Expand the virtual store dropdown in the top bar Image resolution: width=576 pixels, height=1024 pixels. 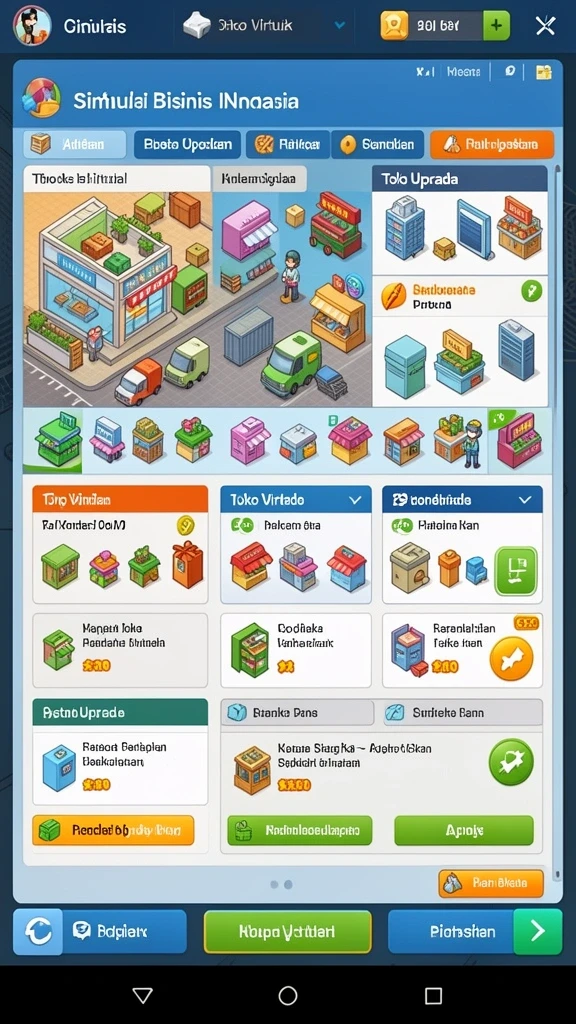point(340,26)
